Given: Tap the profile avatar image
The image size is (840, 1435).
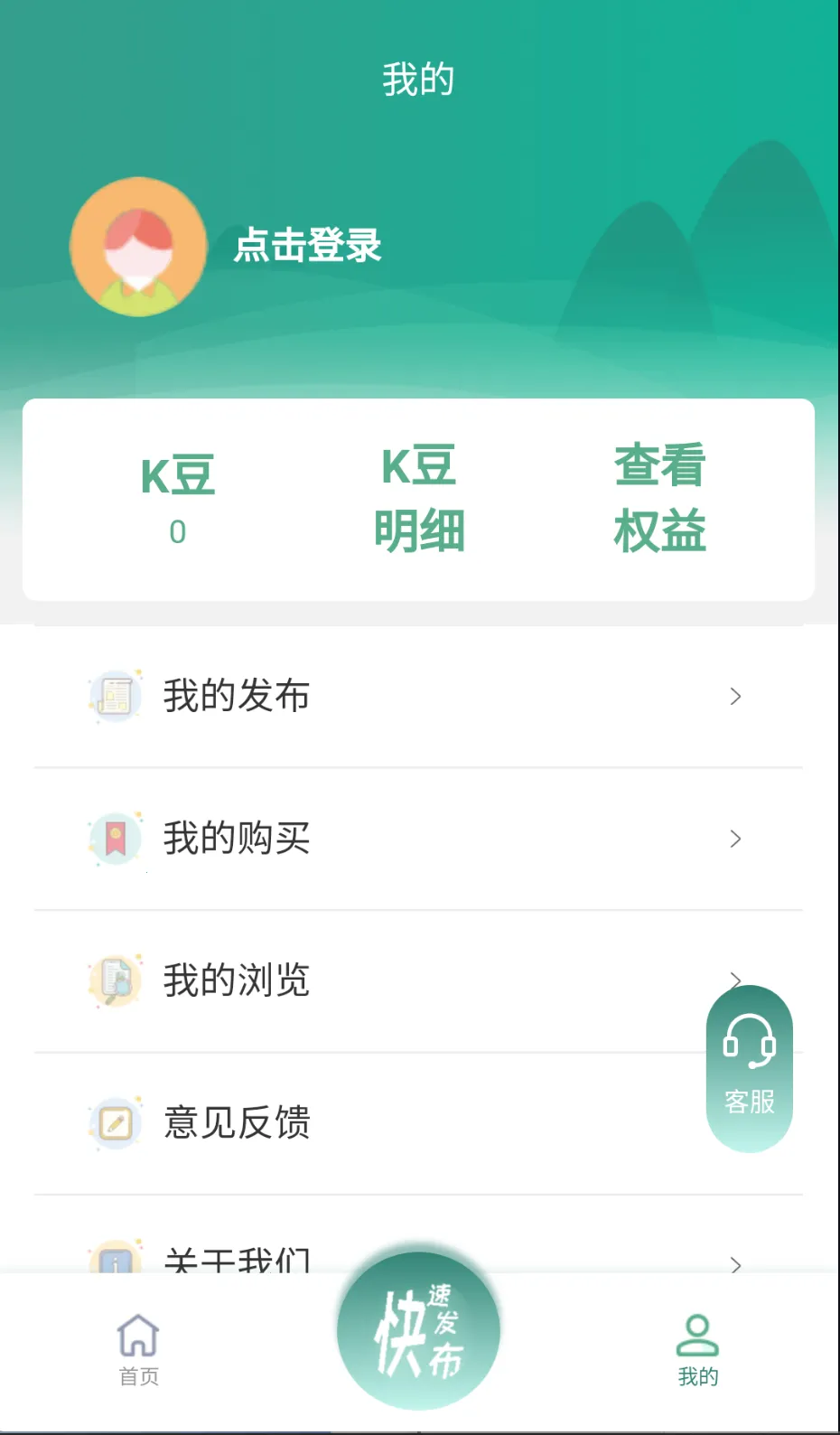Looking at the screenshot, I should coord(137,246).
